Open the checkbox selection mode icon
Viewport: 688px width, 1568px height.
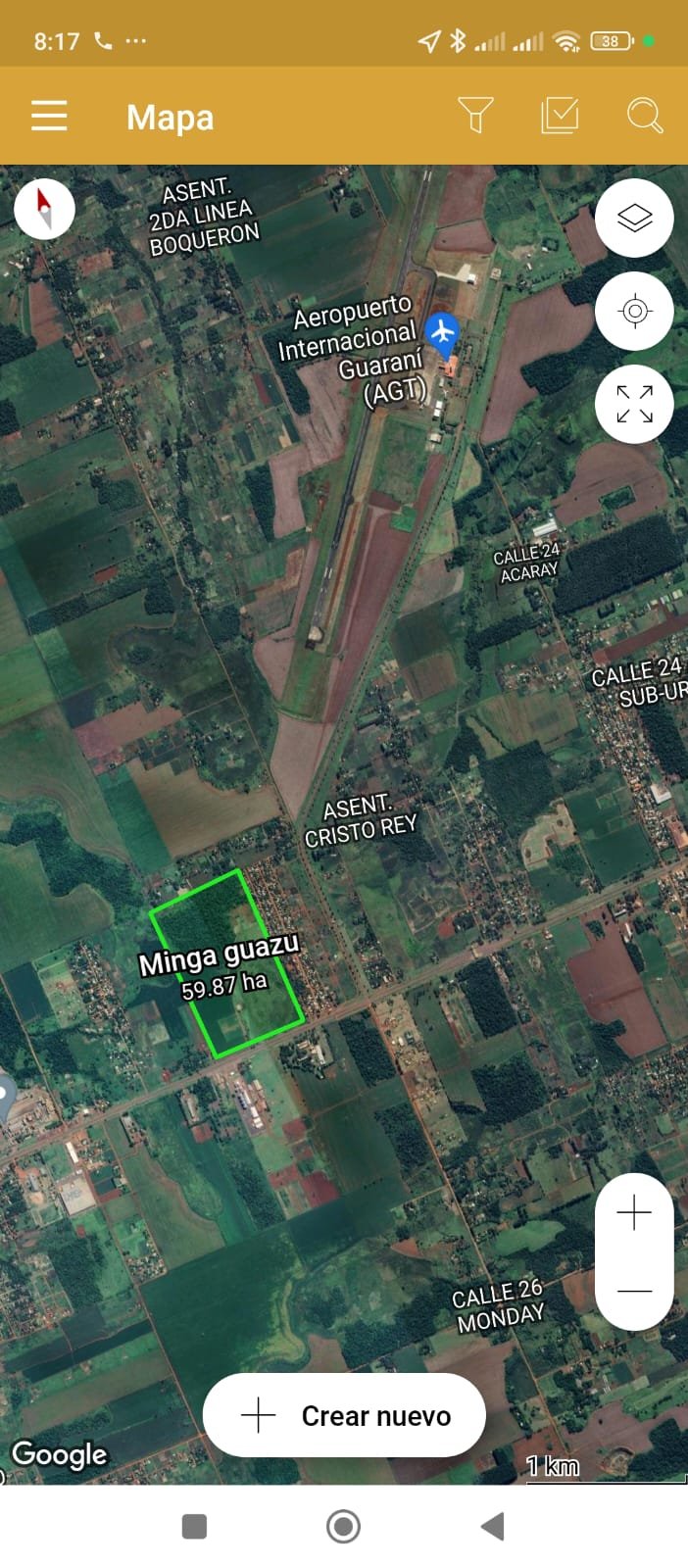(x=560, y=116)
